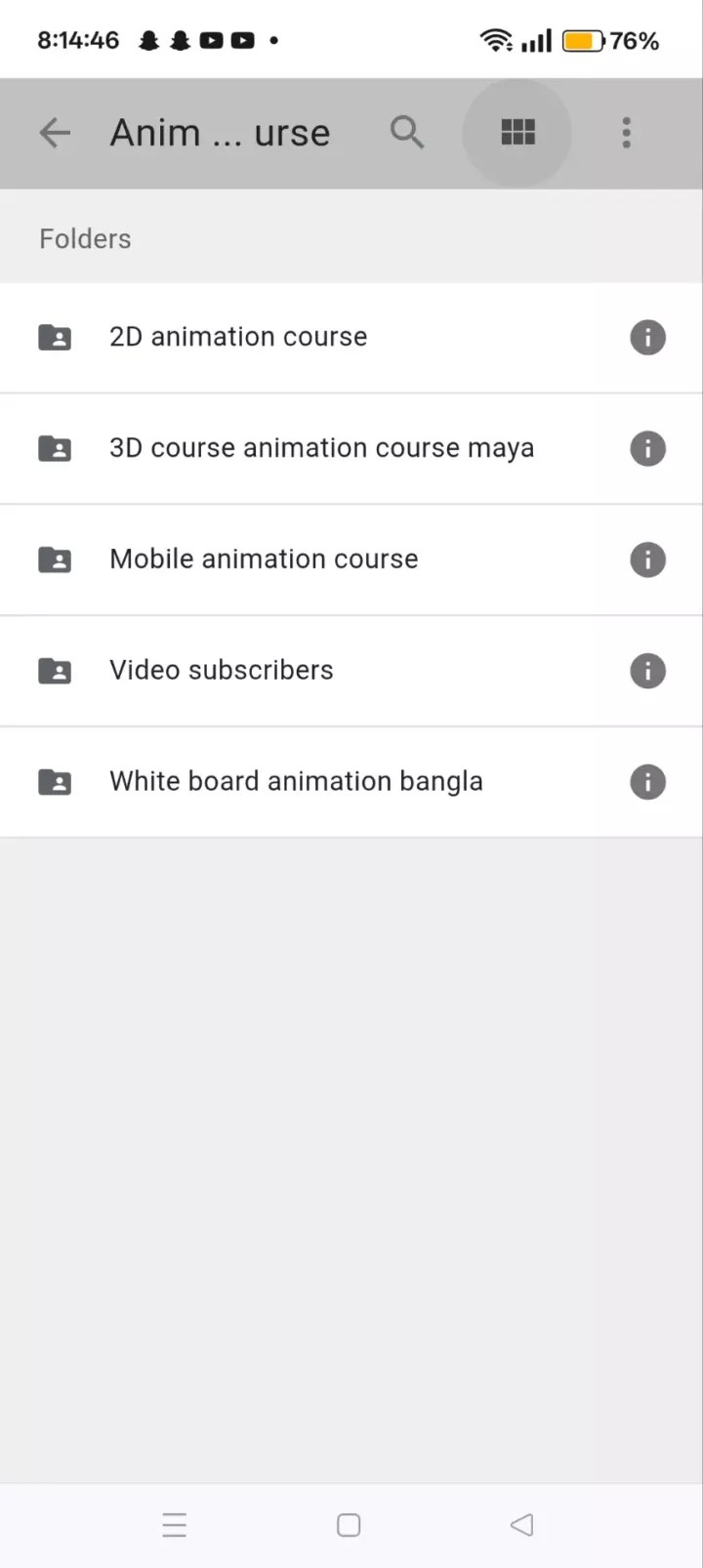Show info for 2D animation course
The image size is (703, 1568).
[647, 338]
